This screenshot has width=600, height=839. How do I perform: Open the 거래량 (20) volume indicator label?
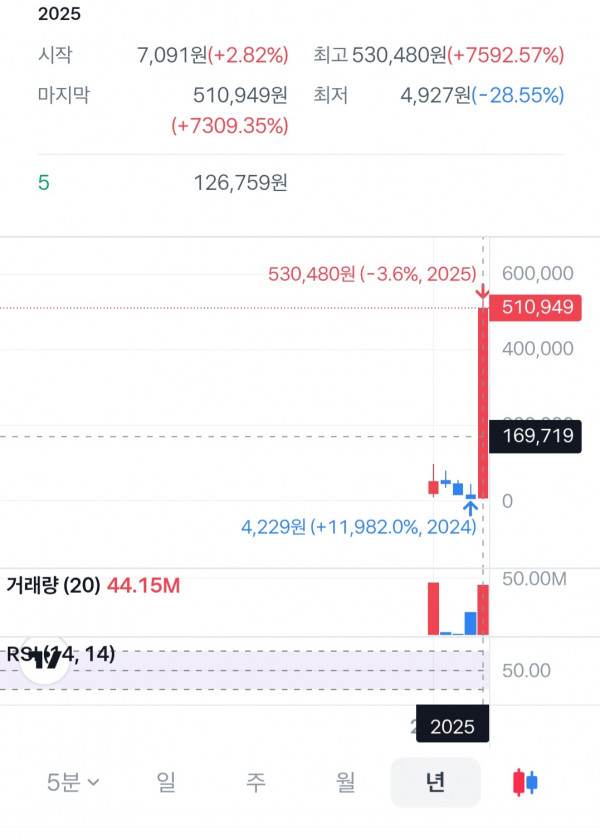pyautogui.click(x=54, y=585)
